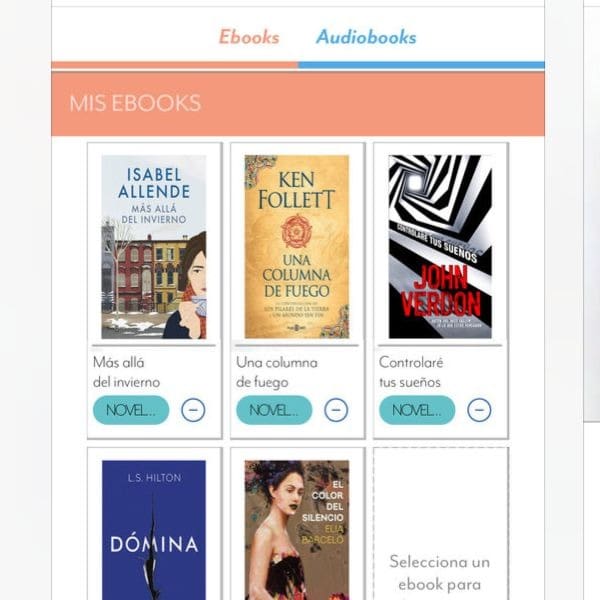Open the Una columna de fuego cover
The width and height of the screenshot is (600, 600).
[x=297, y=246]
